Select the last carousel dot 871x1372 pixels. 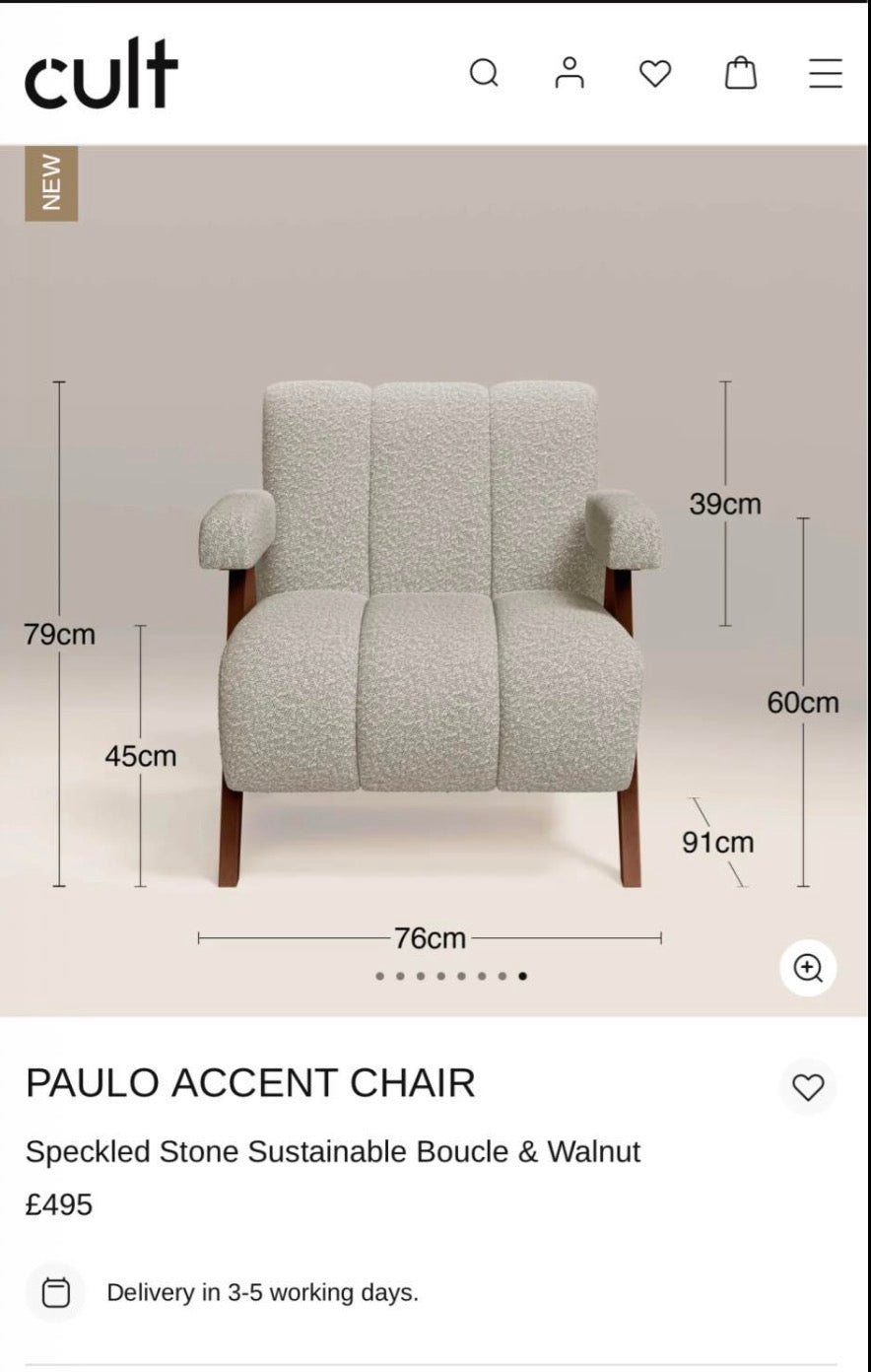pos(522,976)
